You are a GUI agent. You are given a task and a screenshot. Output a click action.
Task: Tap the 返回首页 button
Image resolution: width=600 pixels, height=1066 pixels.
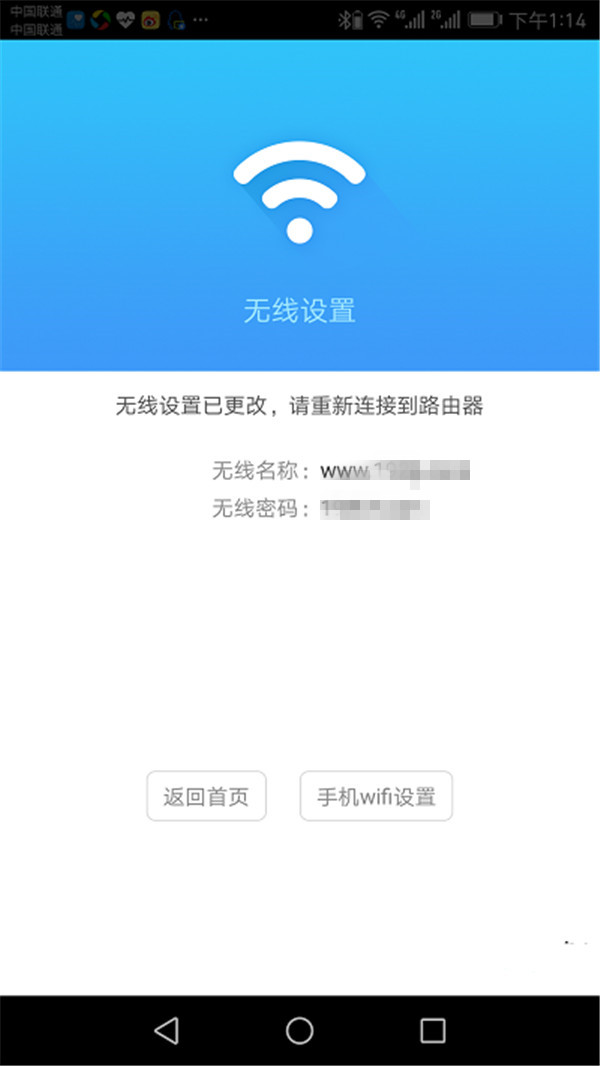tap(206, 797)
